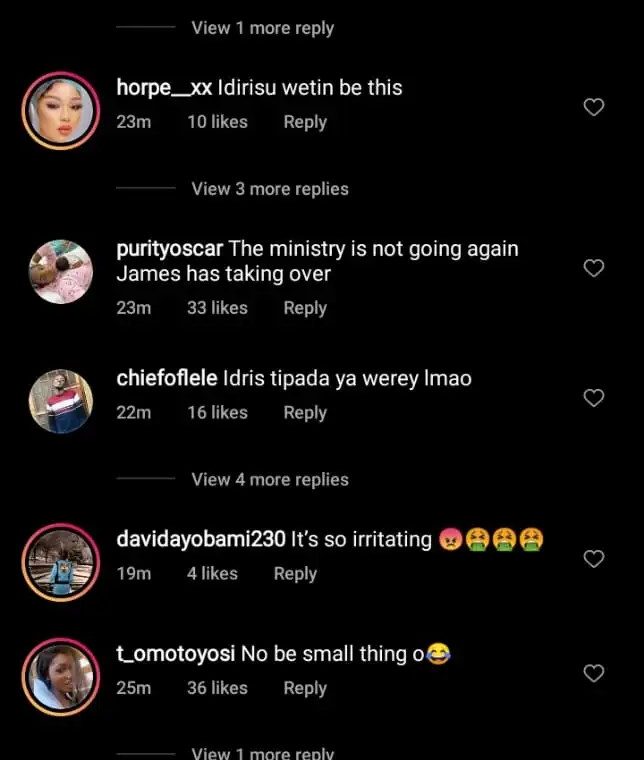Like horpe__xx's comment
This screenshot has height=760, width=644.
click(594, 107)
